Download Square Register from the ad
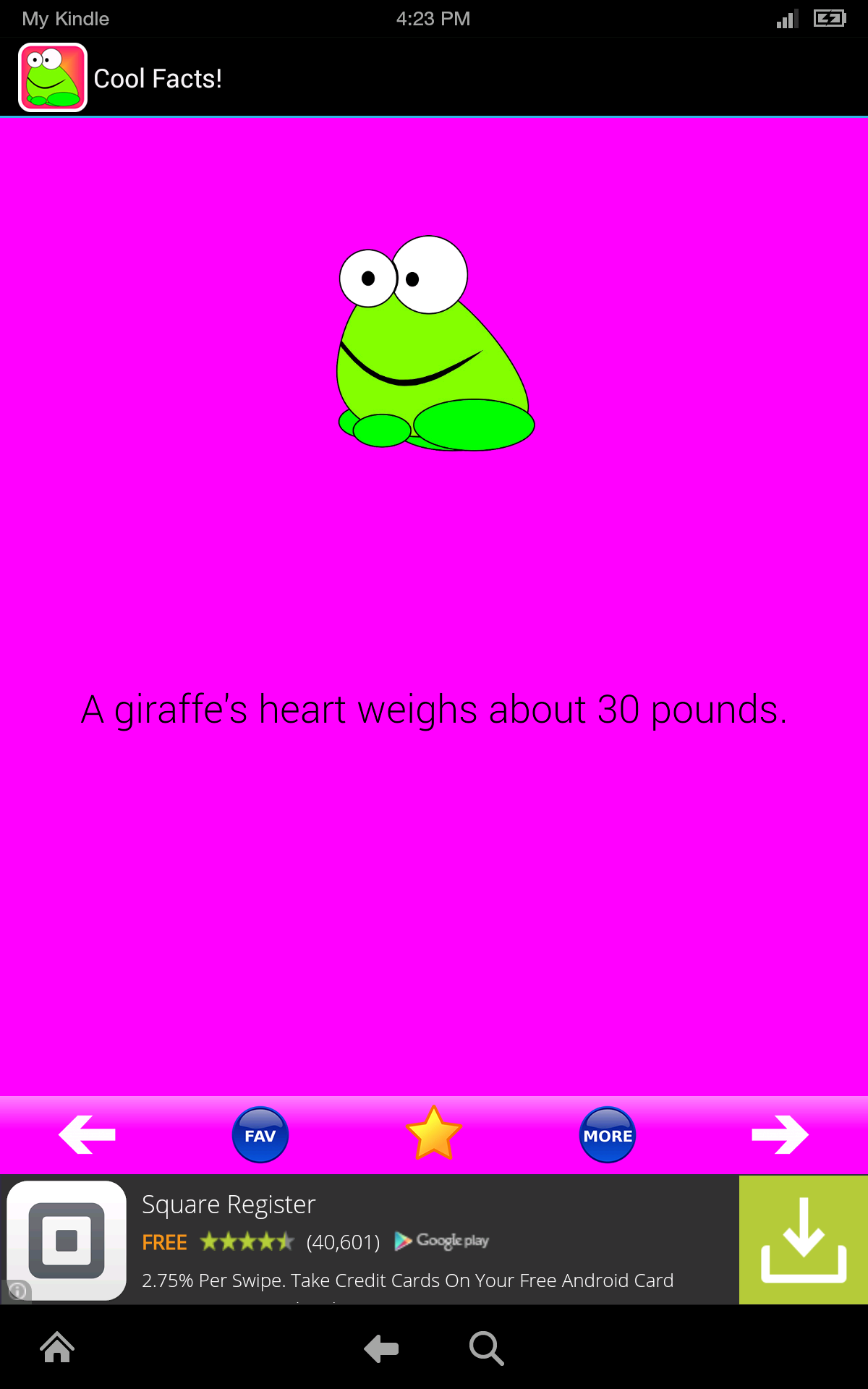 tap(803, 1239)
